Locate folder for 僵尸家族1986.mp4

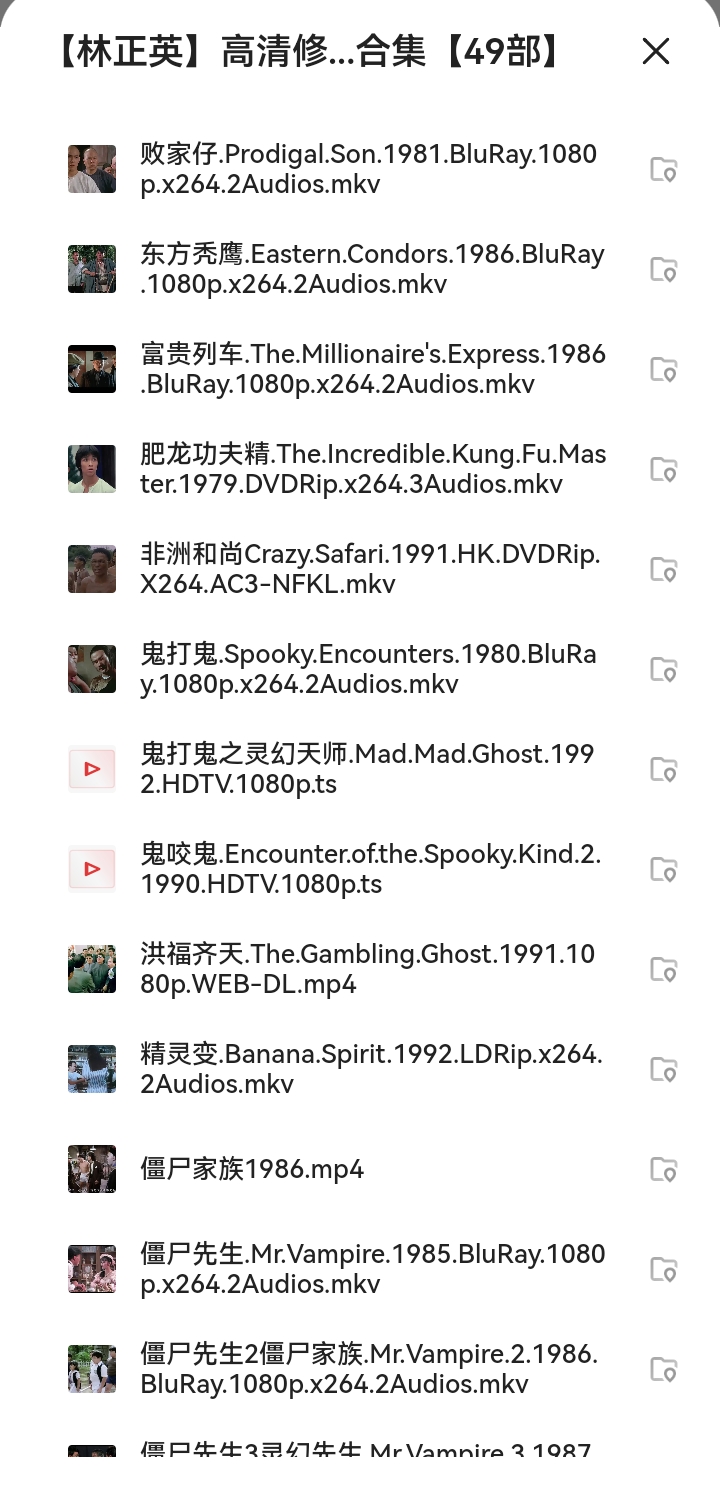click(664, 1169)
